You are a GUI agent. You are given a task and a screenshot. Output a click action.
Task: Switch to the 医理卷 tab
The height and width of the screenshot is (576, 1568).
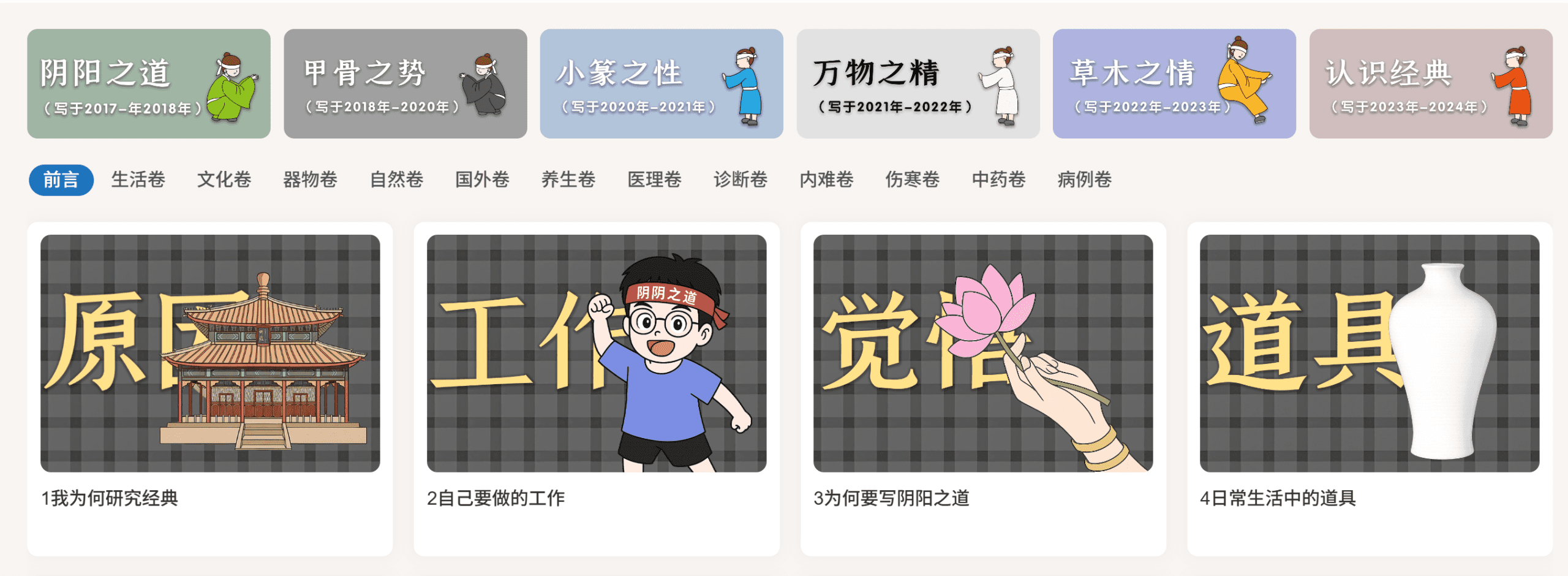(655, 180)
